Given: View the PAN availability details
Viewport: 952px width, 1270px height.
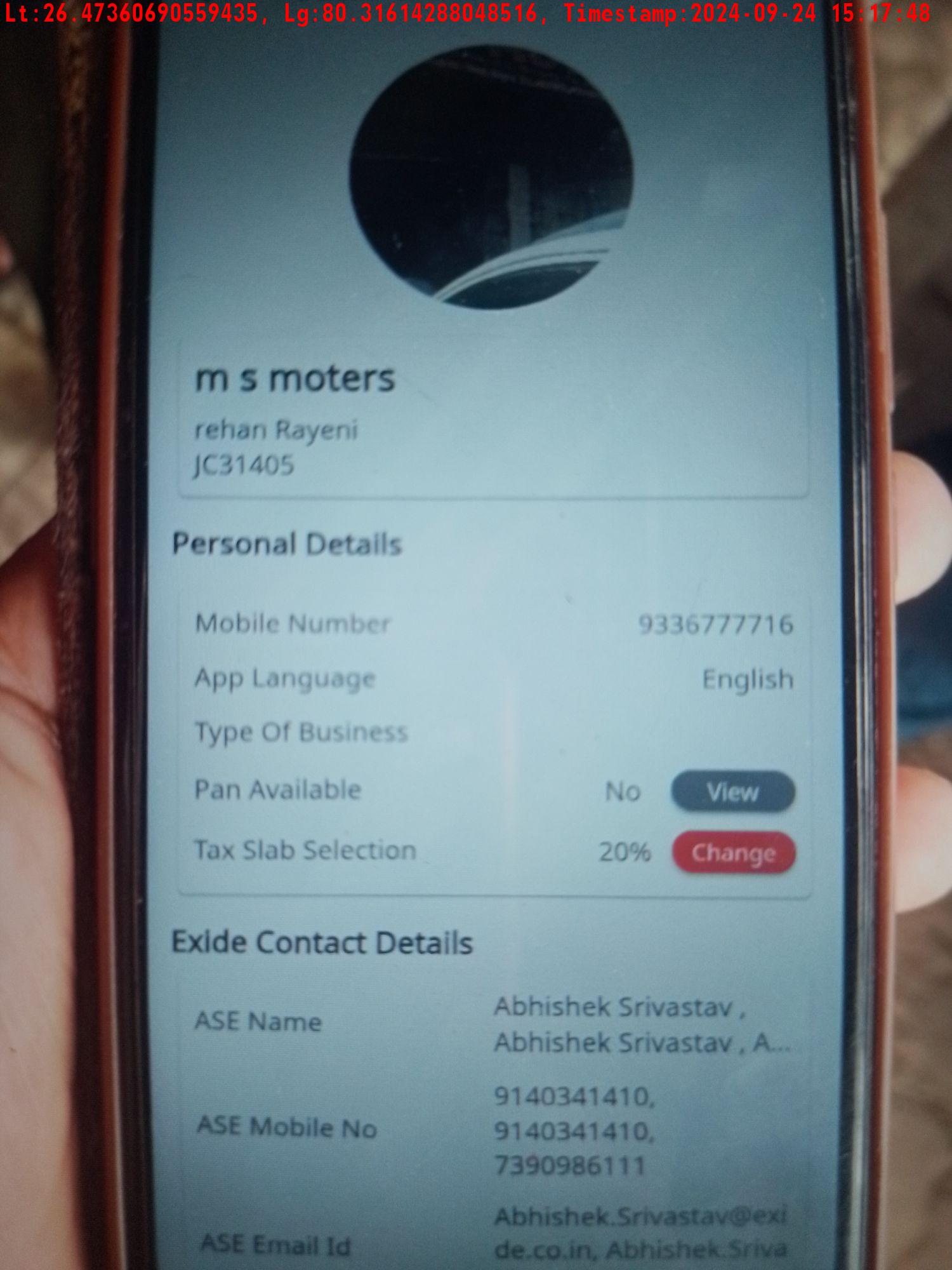Looking at the screenshot, I should pos(732,792).
